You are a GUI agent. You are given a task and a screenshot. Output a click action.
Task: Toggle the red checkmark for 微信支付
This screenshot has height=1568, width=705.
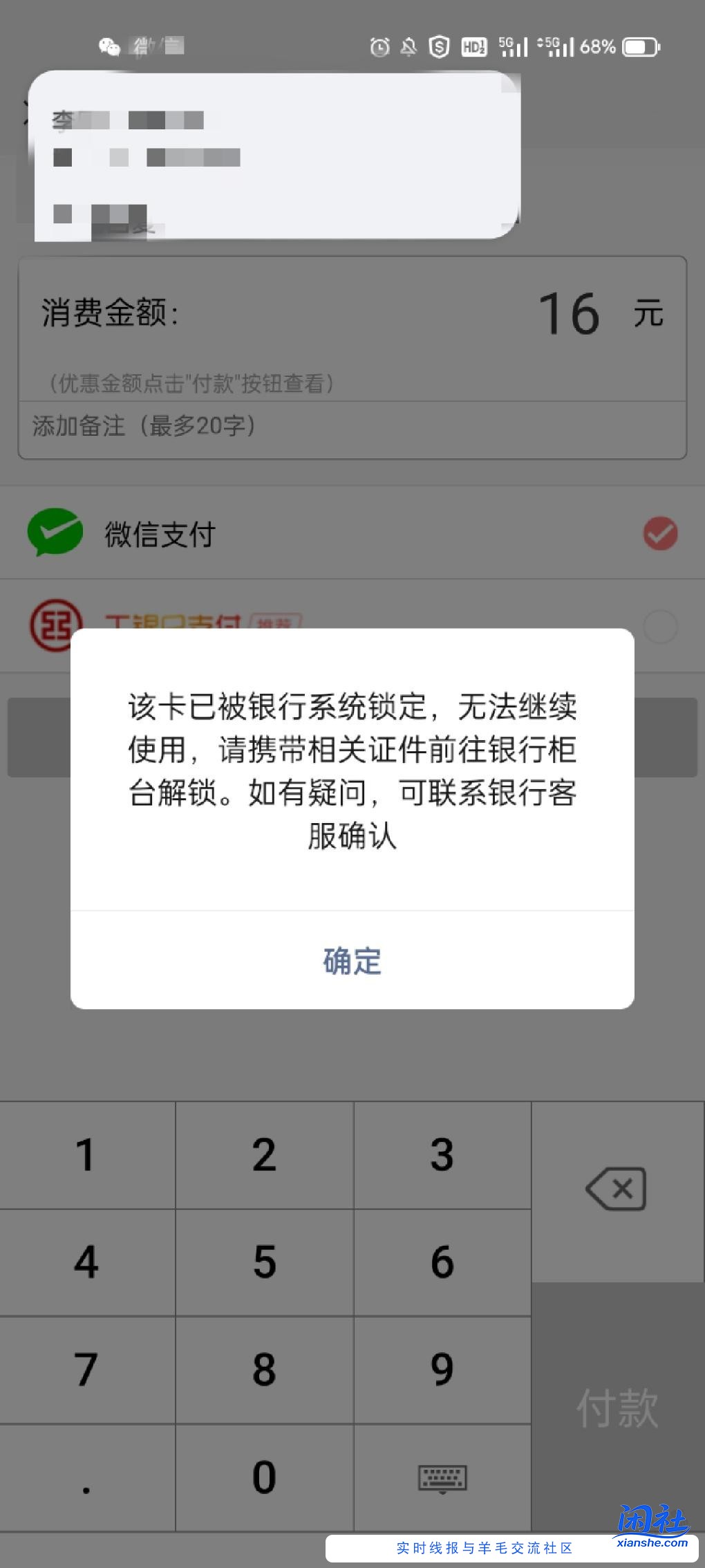(x=661, y=532)
